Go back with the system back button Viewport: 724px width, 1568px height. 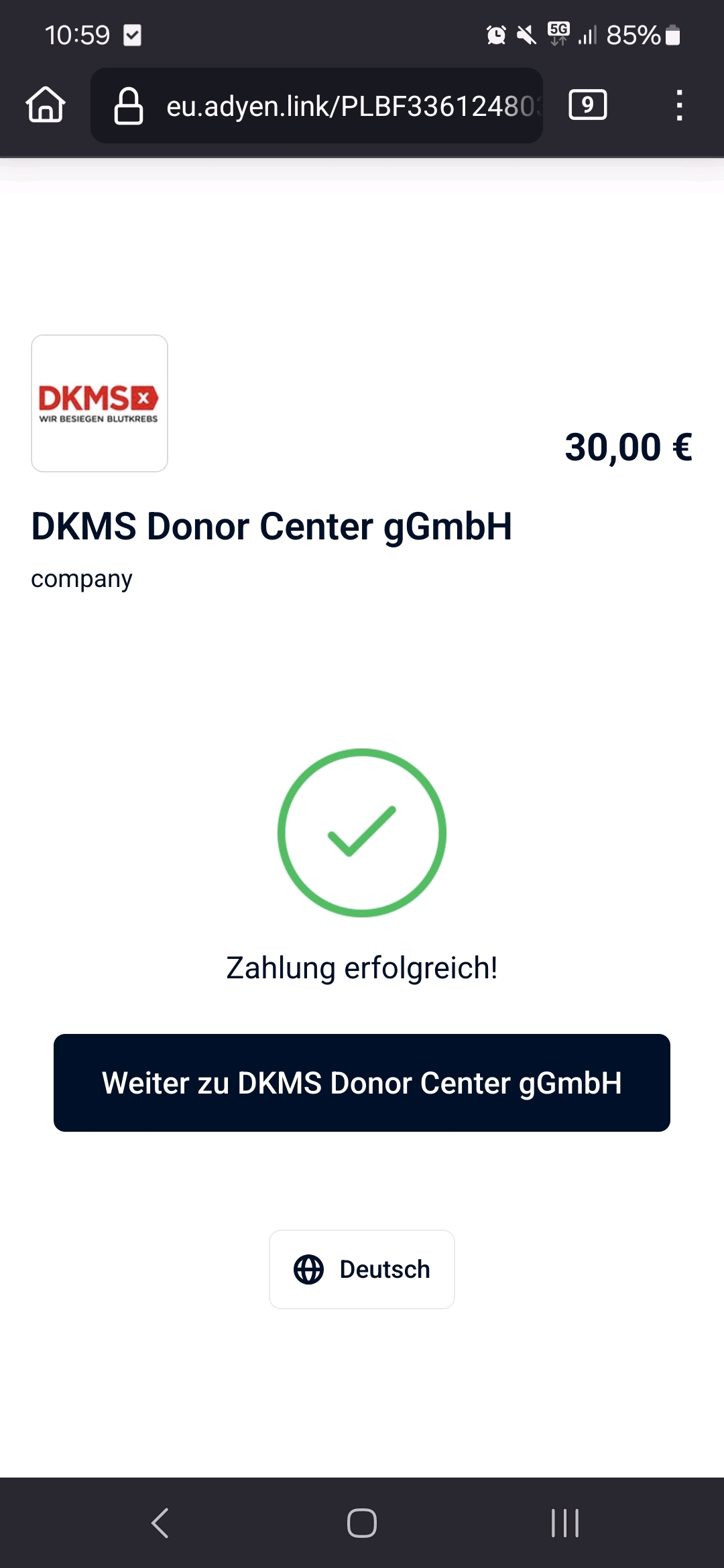pyautogui.click(x=160, y=1522)
